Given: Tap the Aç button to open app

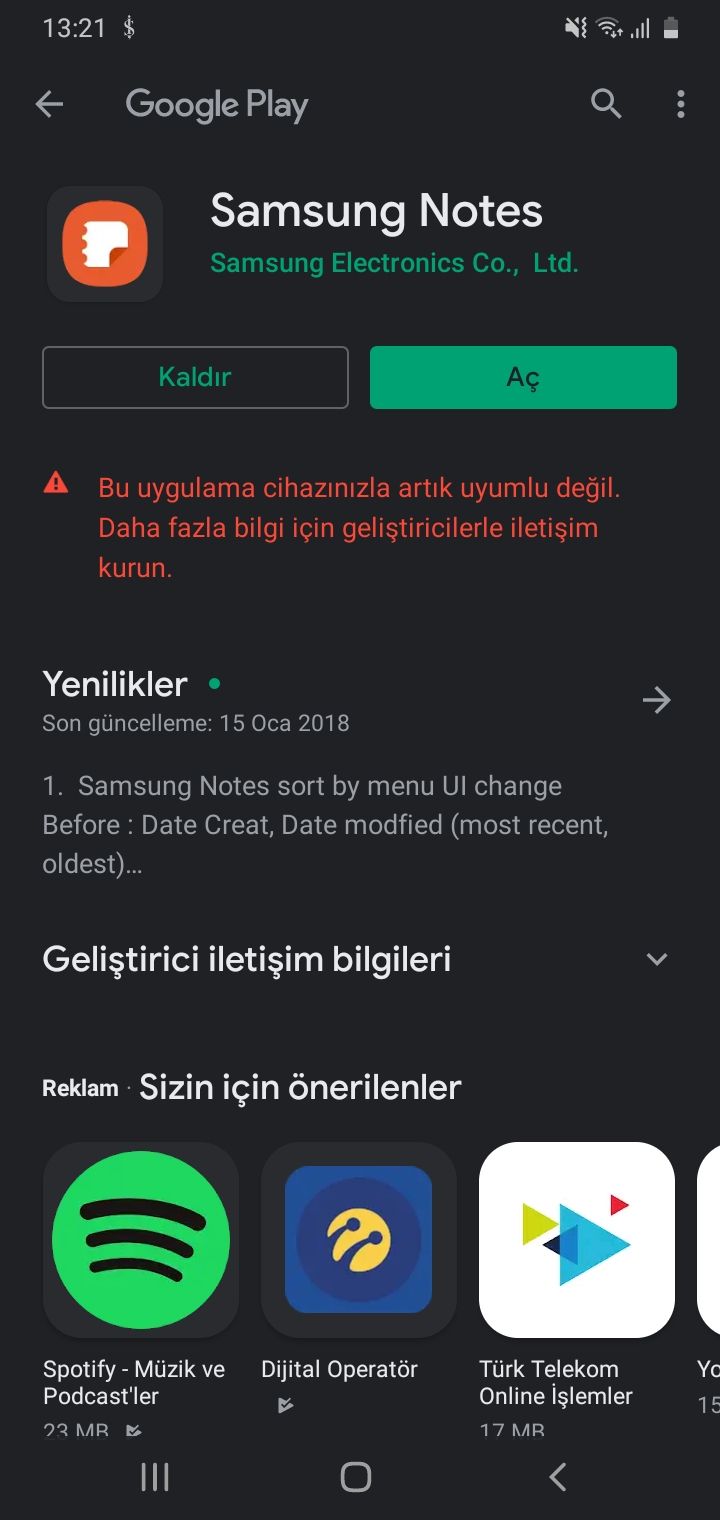Looking at the screenshot, I should click(x=523, y=377).
